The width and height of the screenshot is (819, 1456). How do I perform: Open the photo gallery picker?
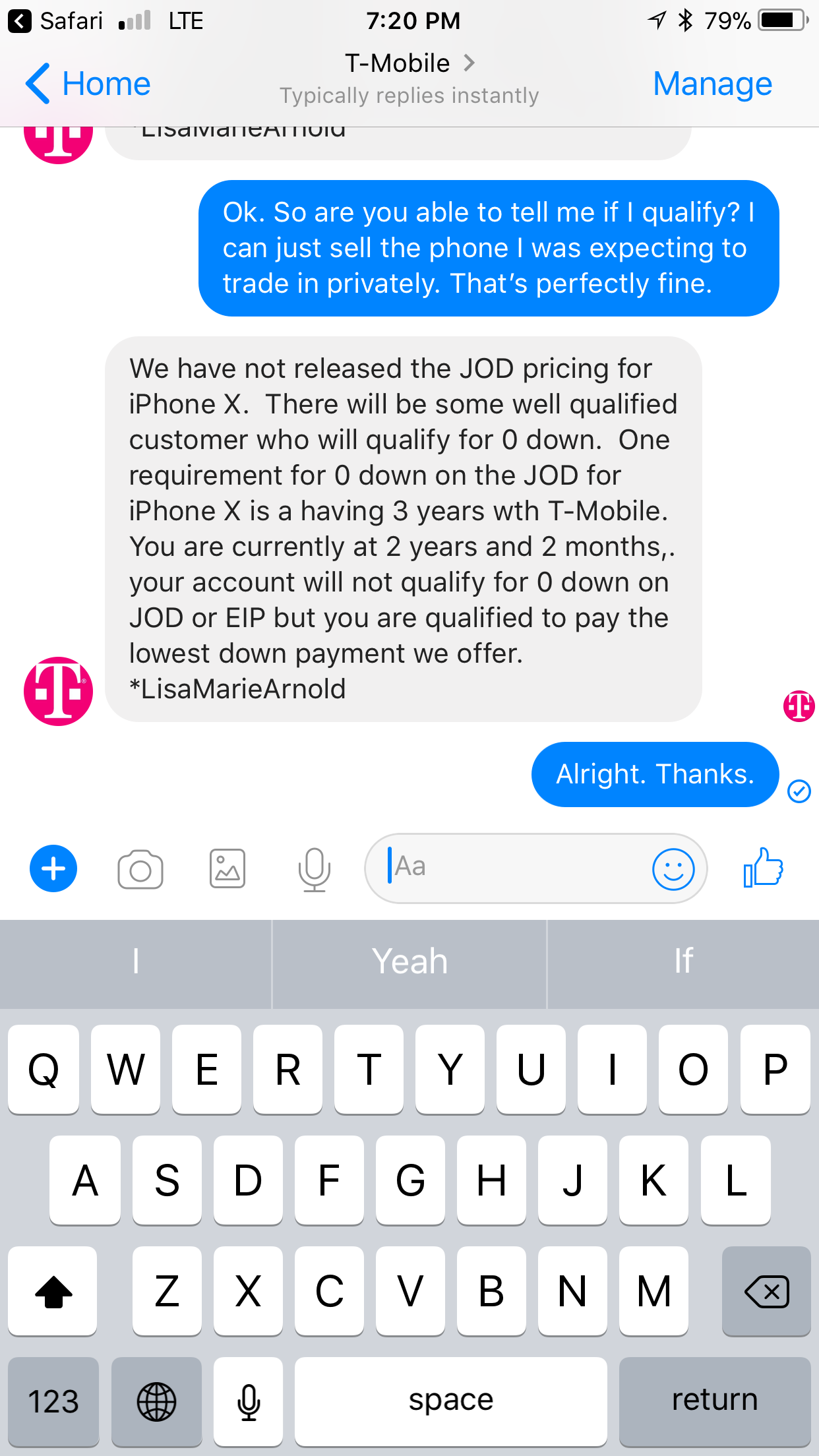pyautogui.click(x=228, y=868)
